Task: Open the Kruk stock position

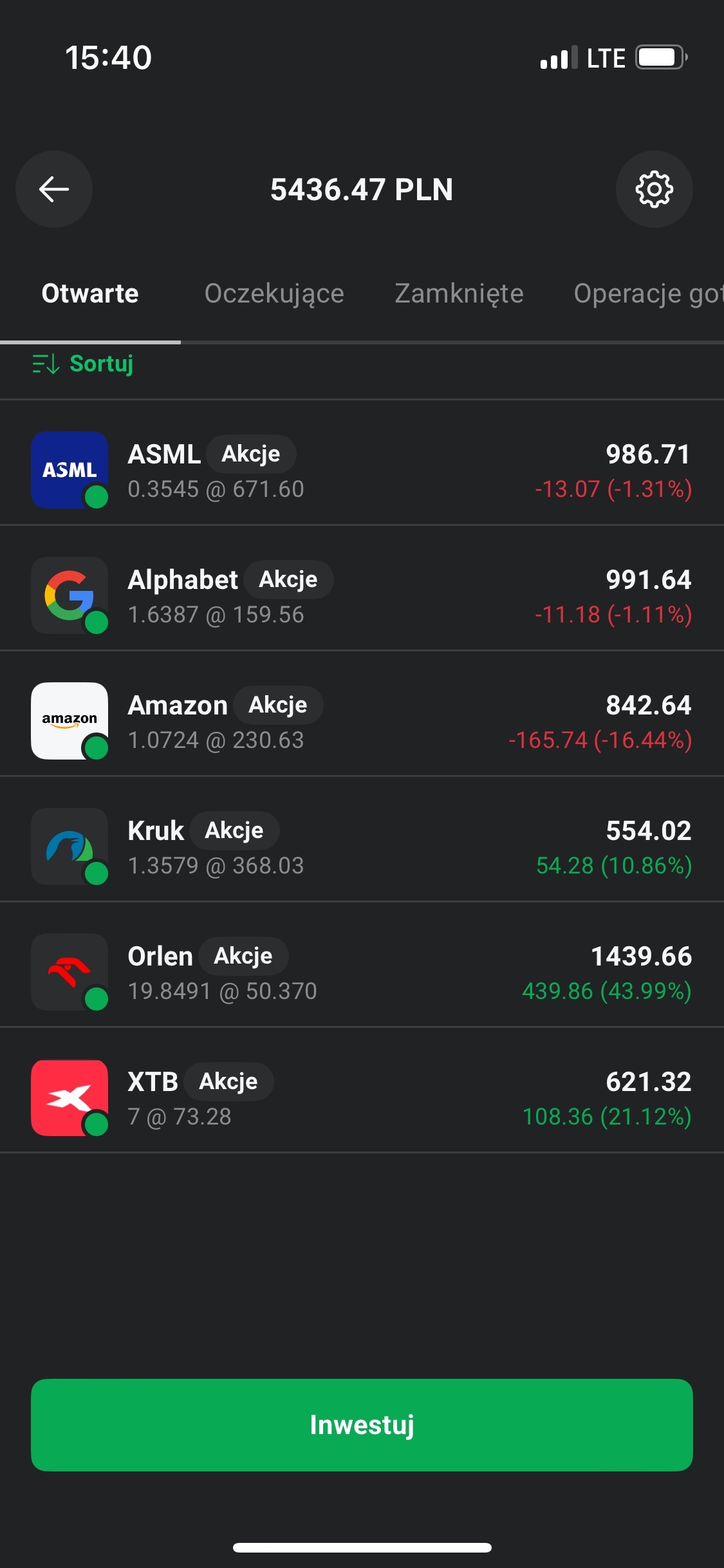Action: [362, 846]
